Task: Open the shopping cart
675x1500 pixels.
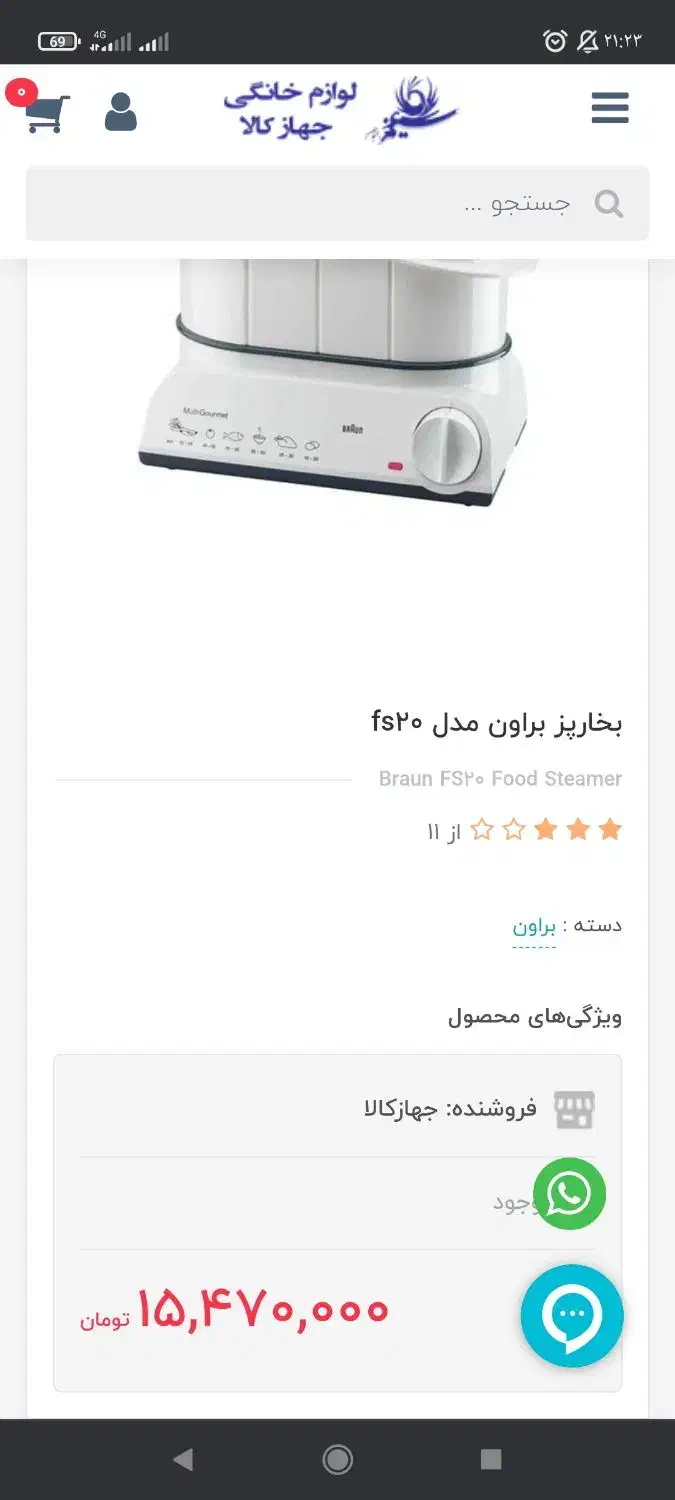Action: [x=46, y=112]
